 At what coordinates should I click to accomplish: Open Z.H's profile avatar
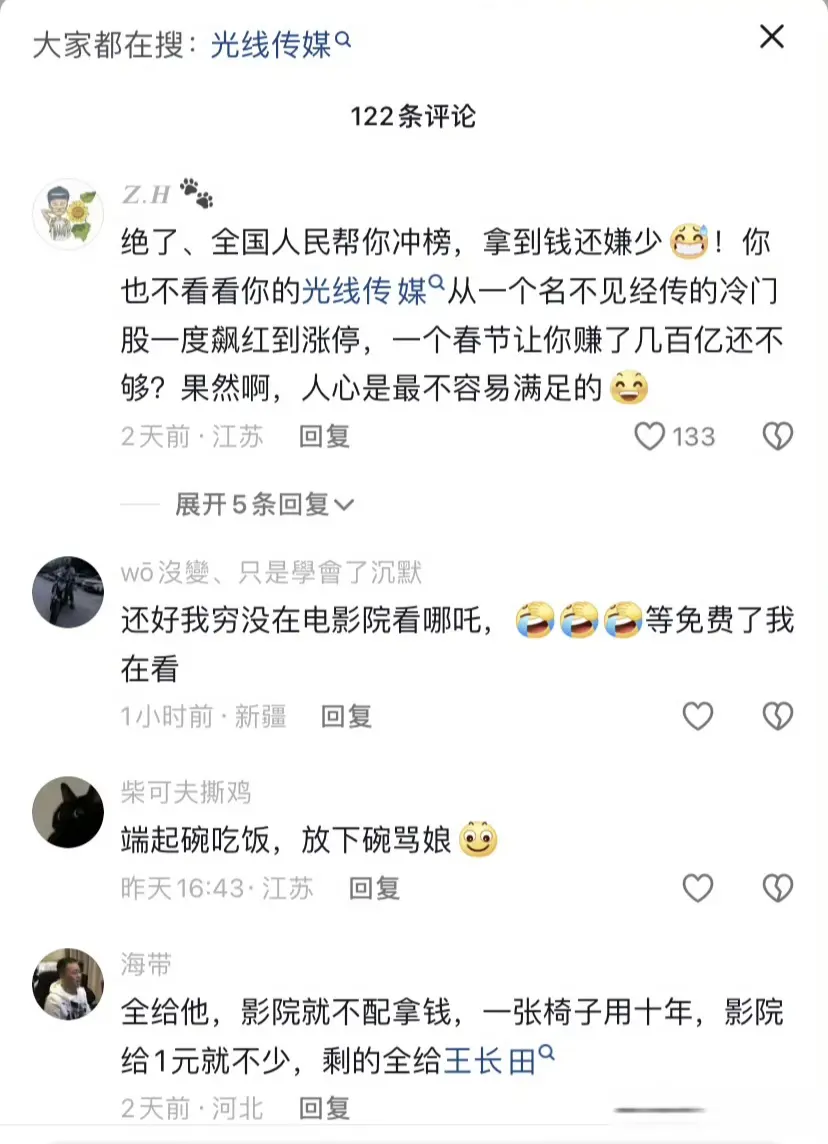pos(68,213)
